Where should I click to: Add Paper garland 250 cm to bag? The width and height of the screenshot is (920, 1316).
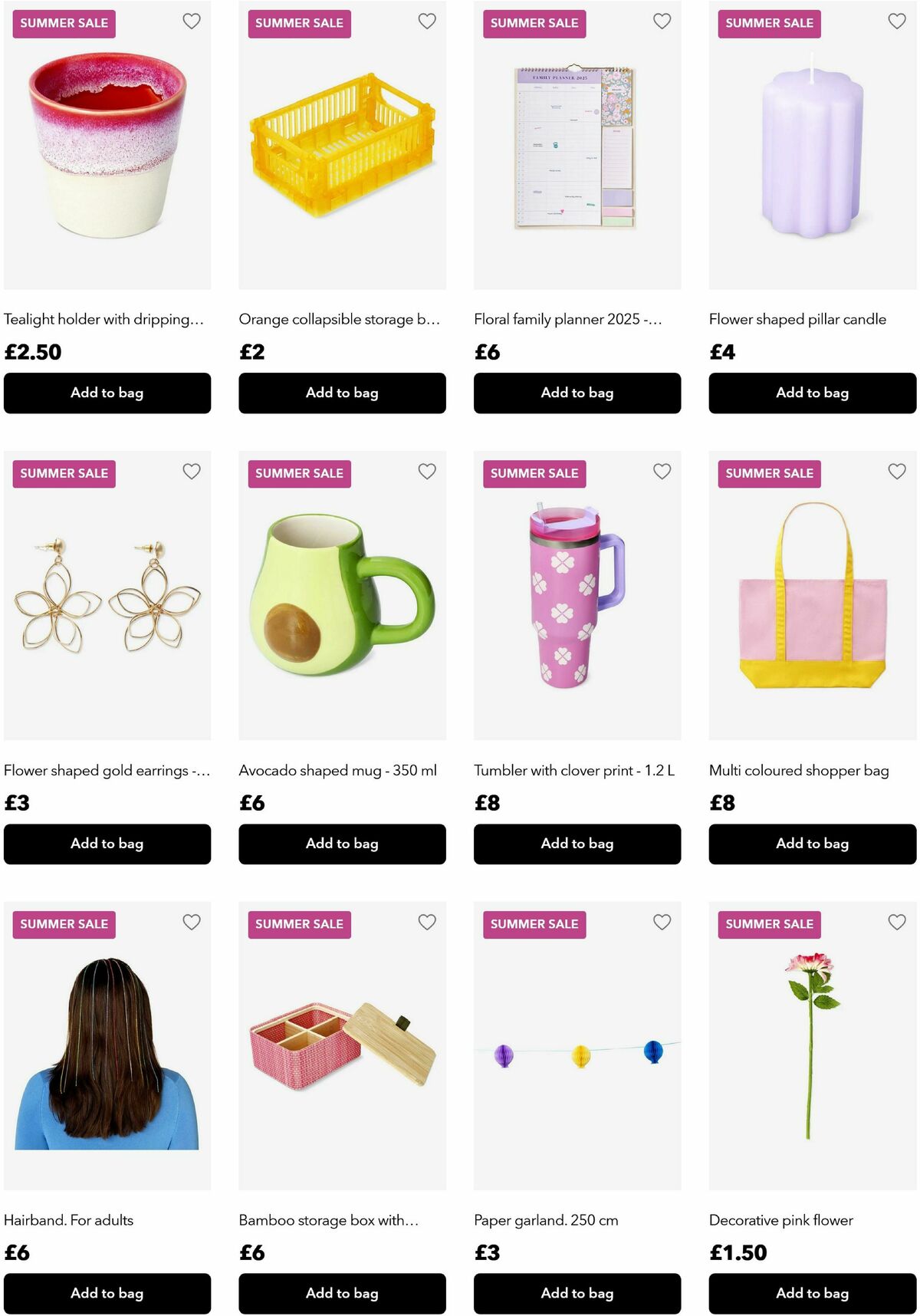(x=577, y=1293)
